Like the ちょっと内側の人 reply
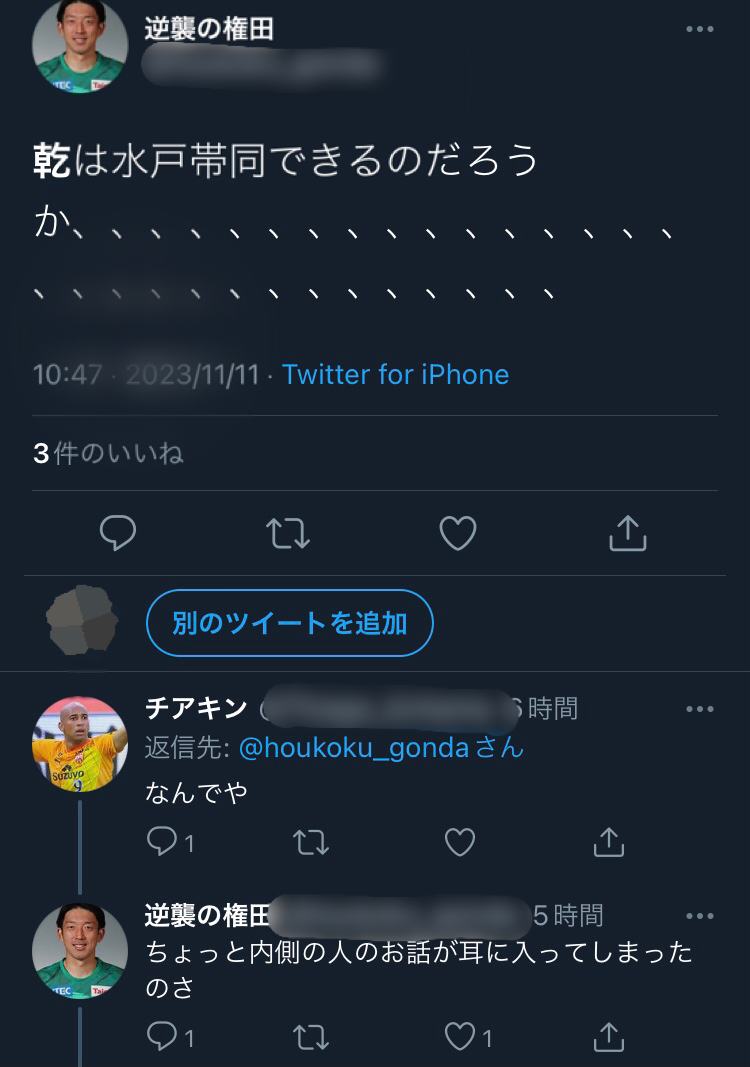 (460, 1036)
